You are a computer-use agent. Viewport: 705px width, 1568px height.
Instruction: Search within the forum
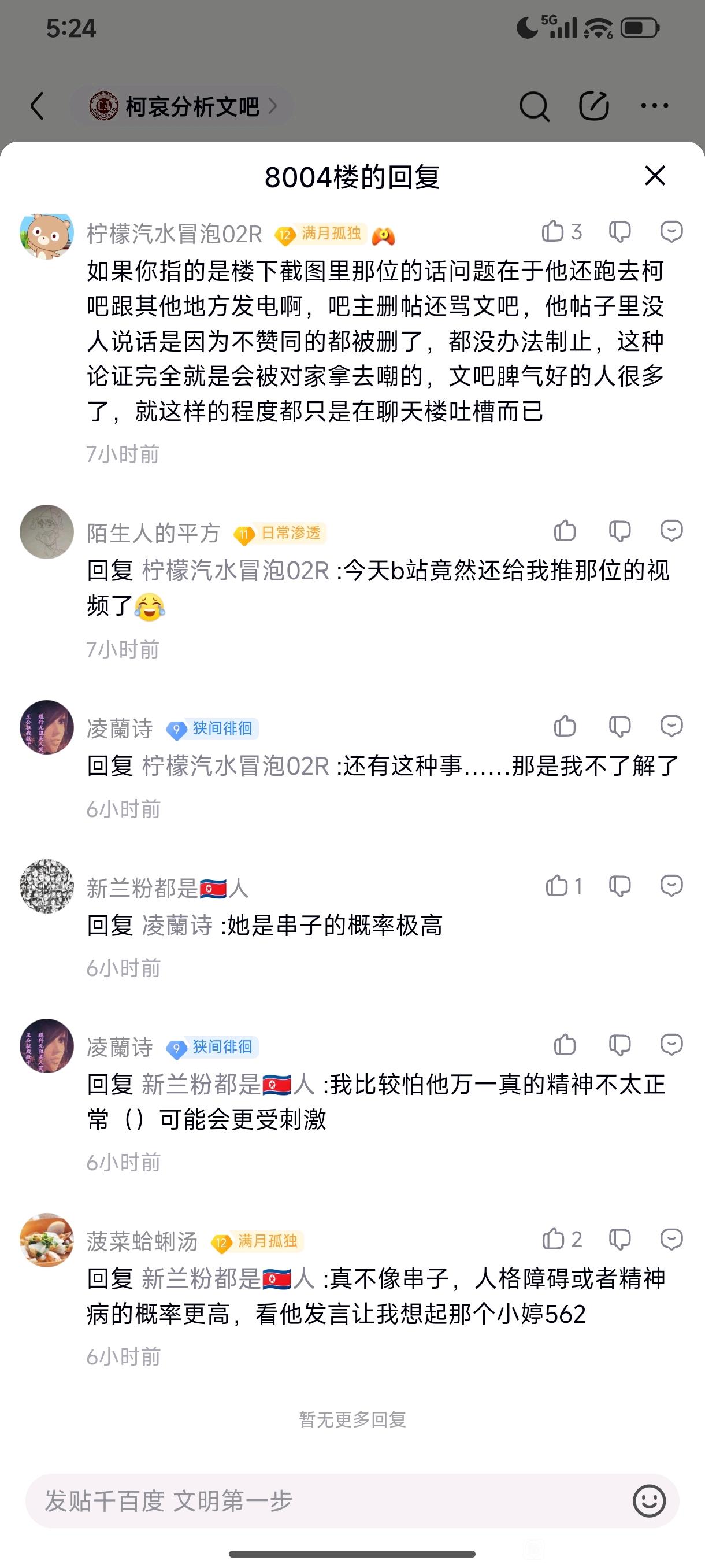click(x=534, y=106)
